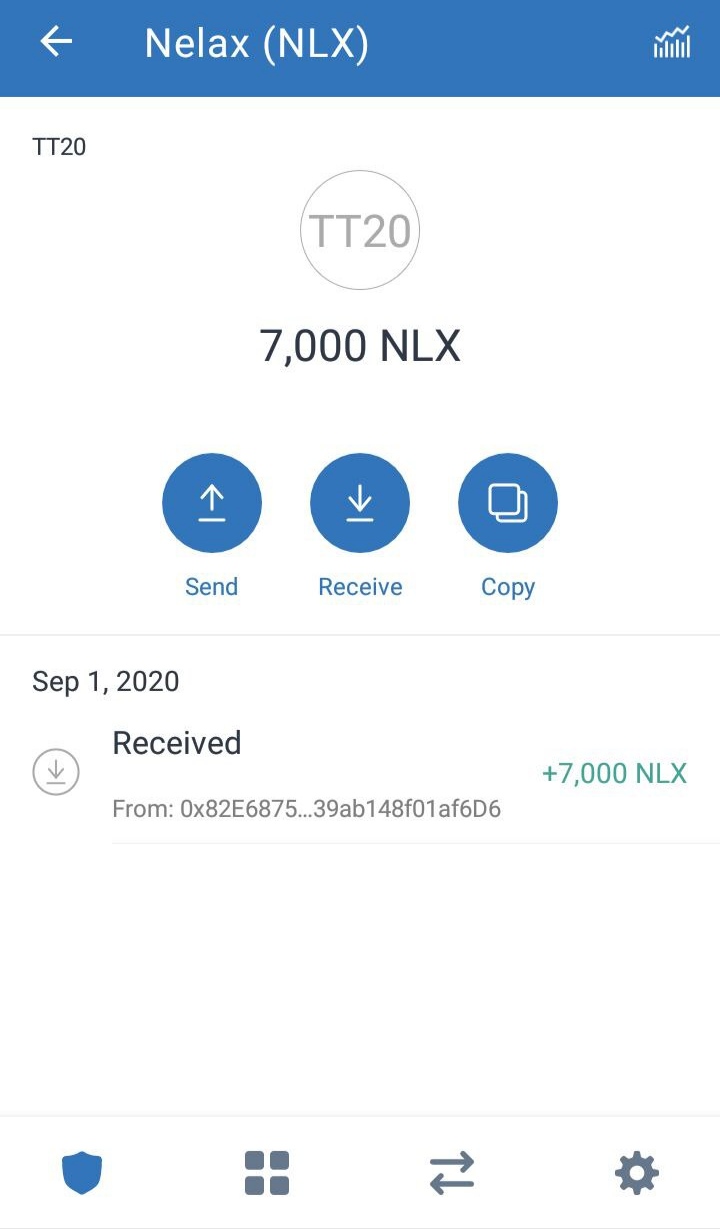Copy the wallet address
The image size is (720, 1229).
coord(508,503)
